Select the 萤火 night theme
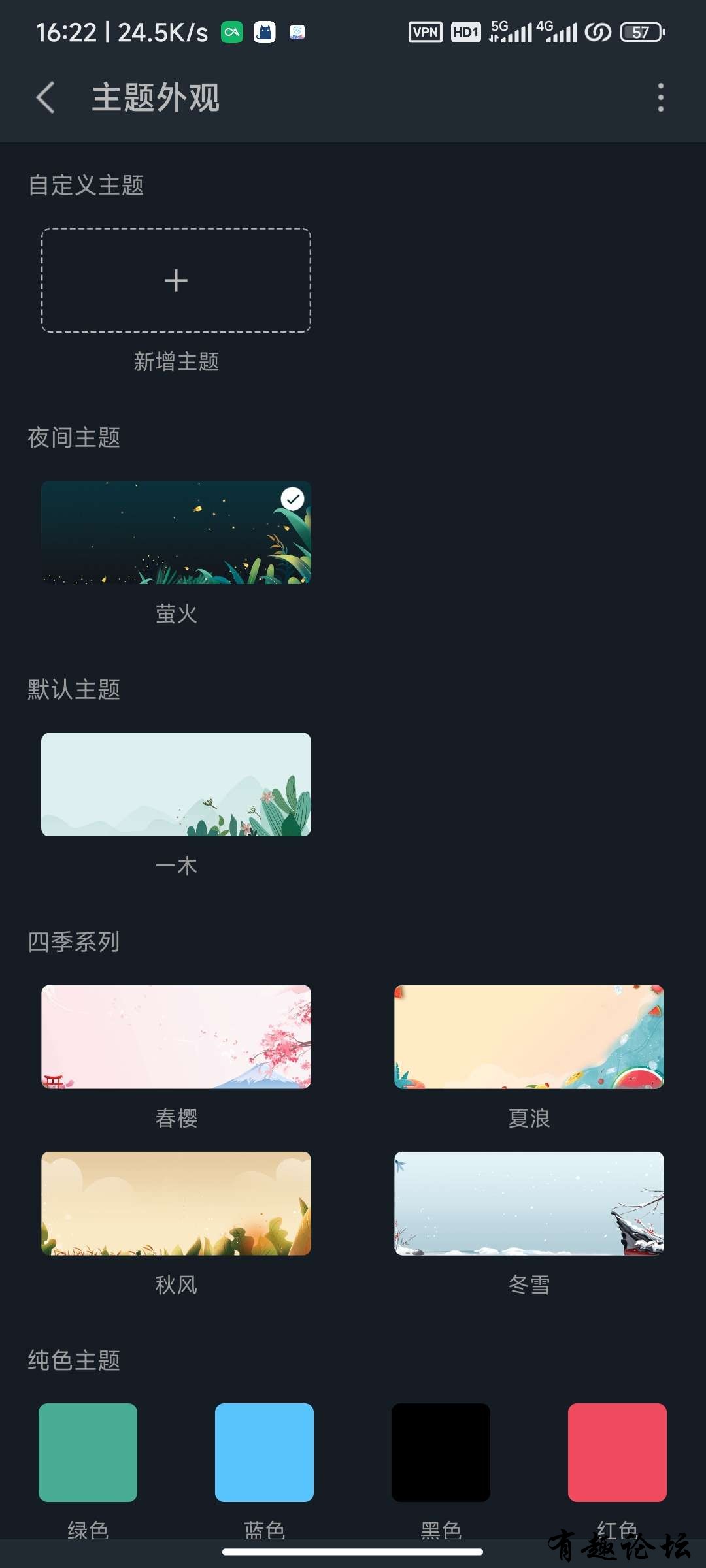 point(176,532)
